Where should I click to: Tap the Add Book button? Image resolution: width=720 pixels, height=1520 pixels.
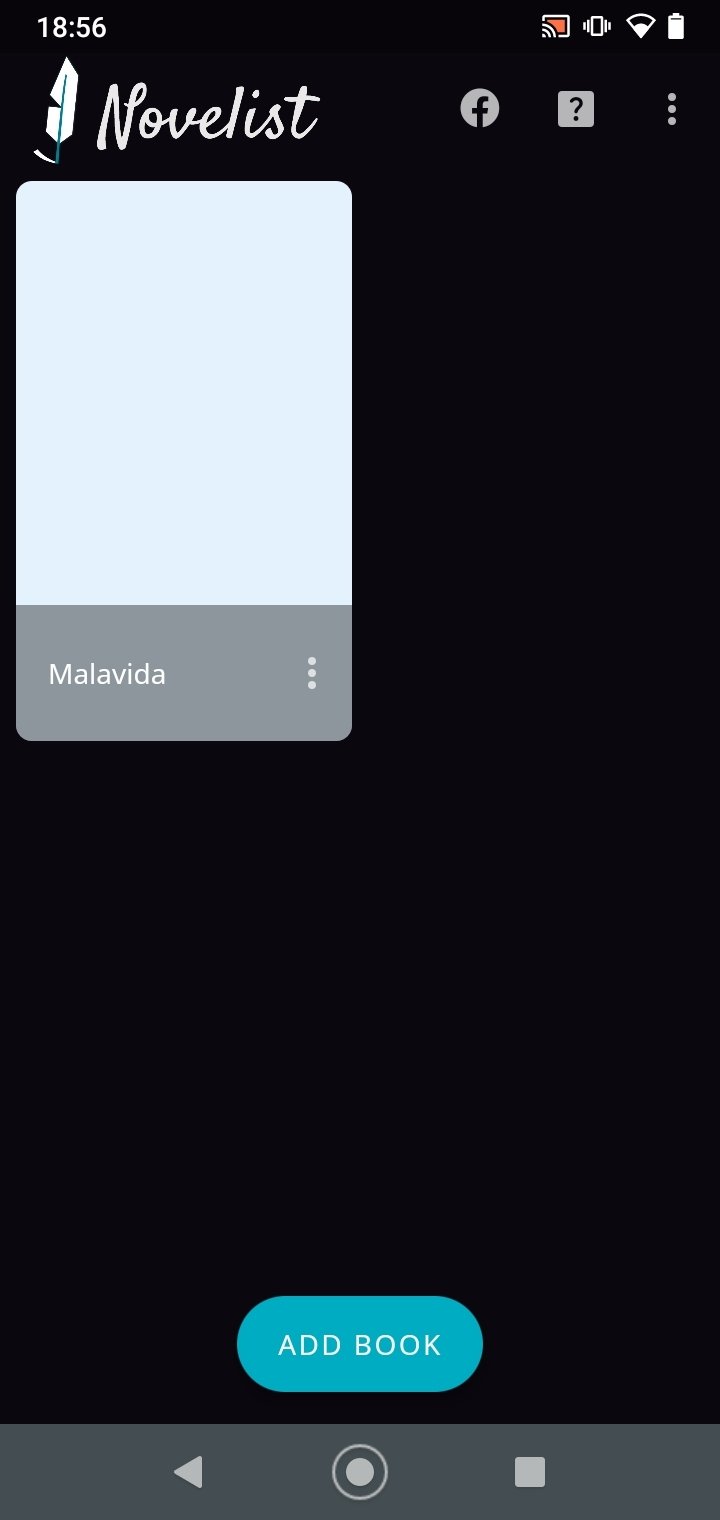360,1344
